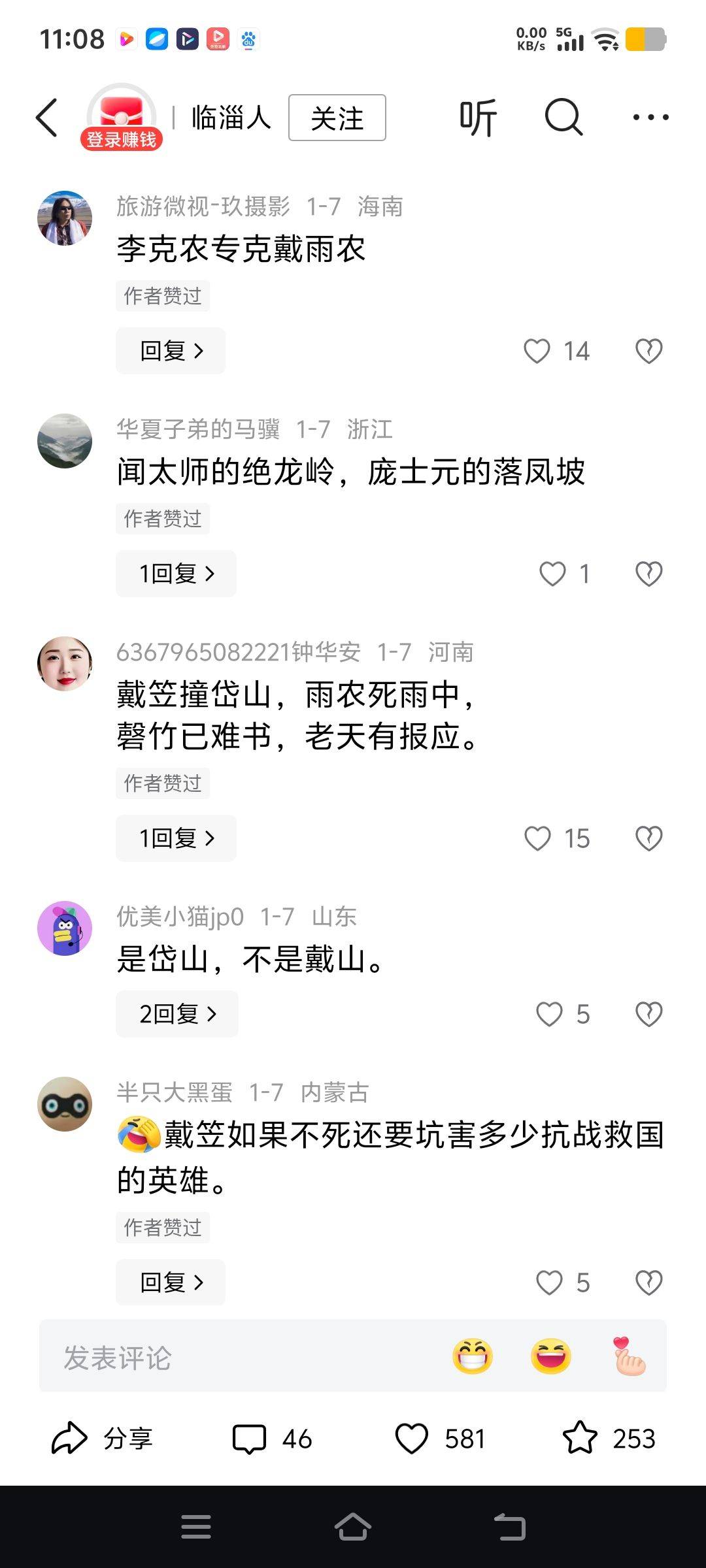Viewport: 706px width, 1568px height.
Task: Share this post via 分享
Action: [x=102, y=1439]
